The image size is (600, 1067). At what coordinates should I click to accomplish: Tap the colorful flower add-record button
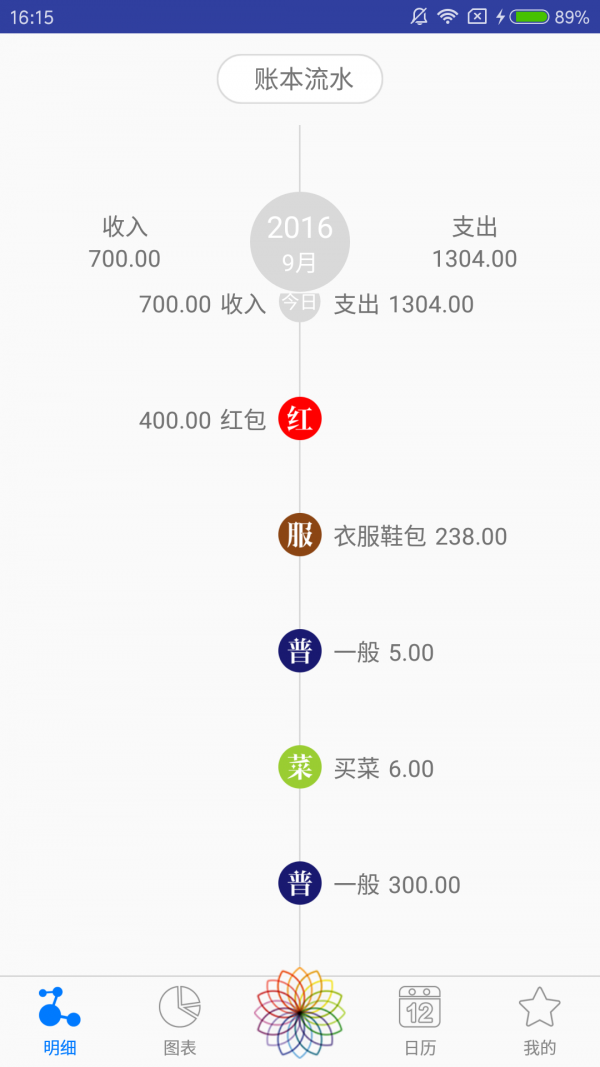coord(300,1013)
